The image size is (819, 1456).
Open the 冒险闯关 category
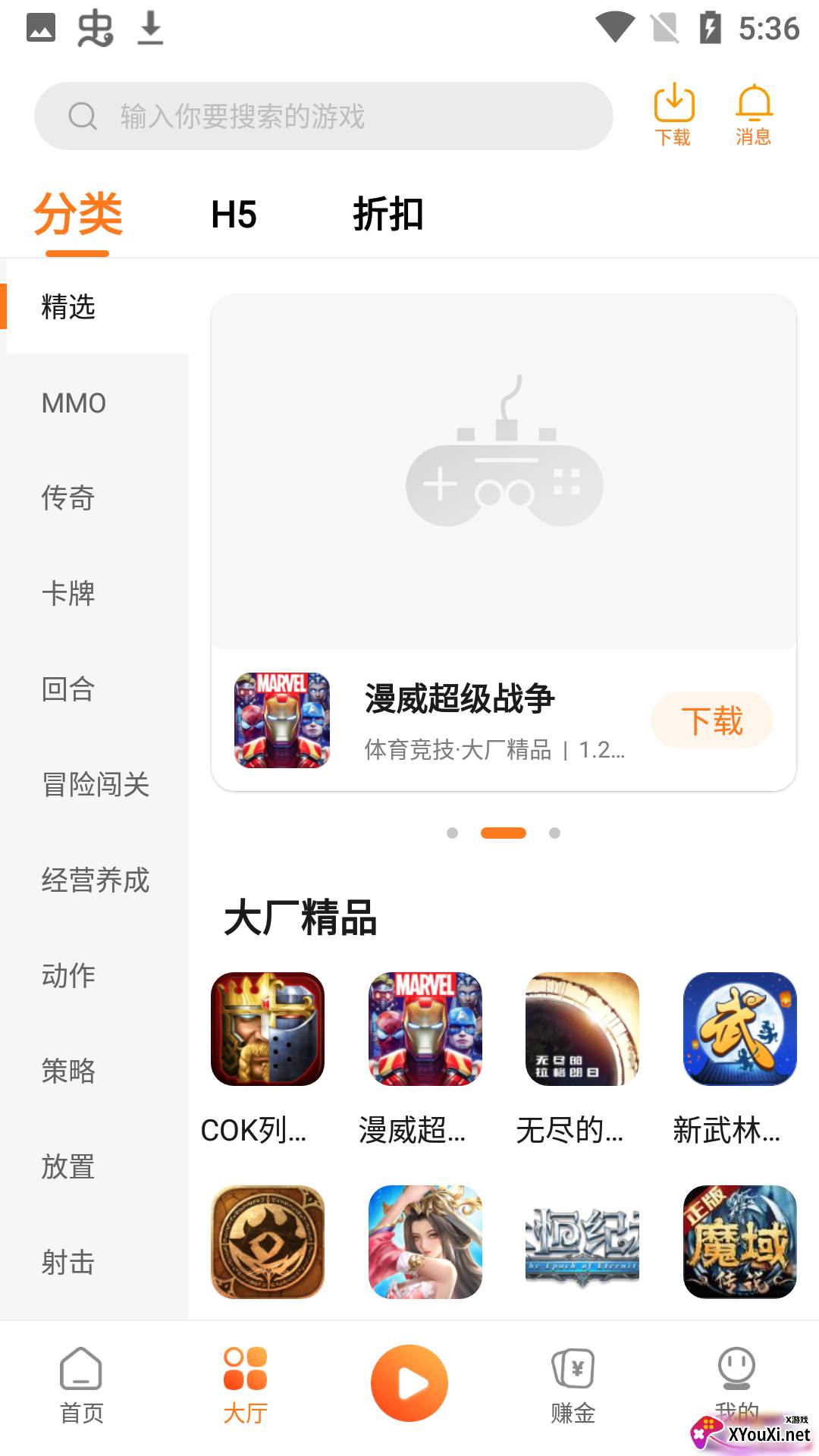[96, 785]
